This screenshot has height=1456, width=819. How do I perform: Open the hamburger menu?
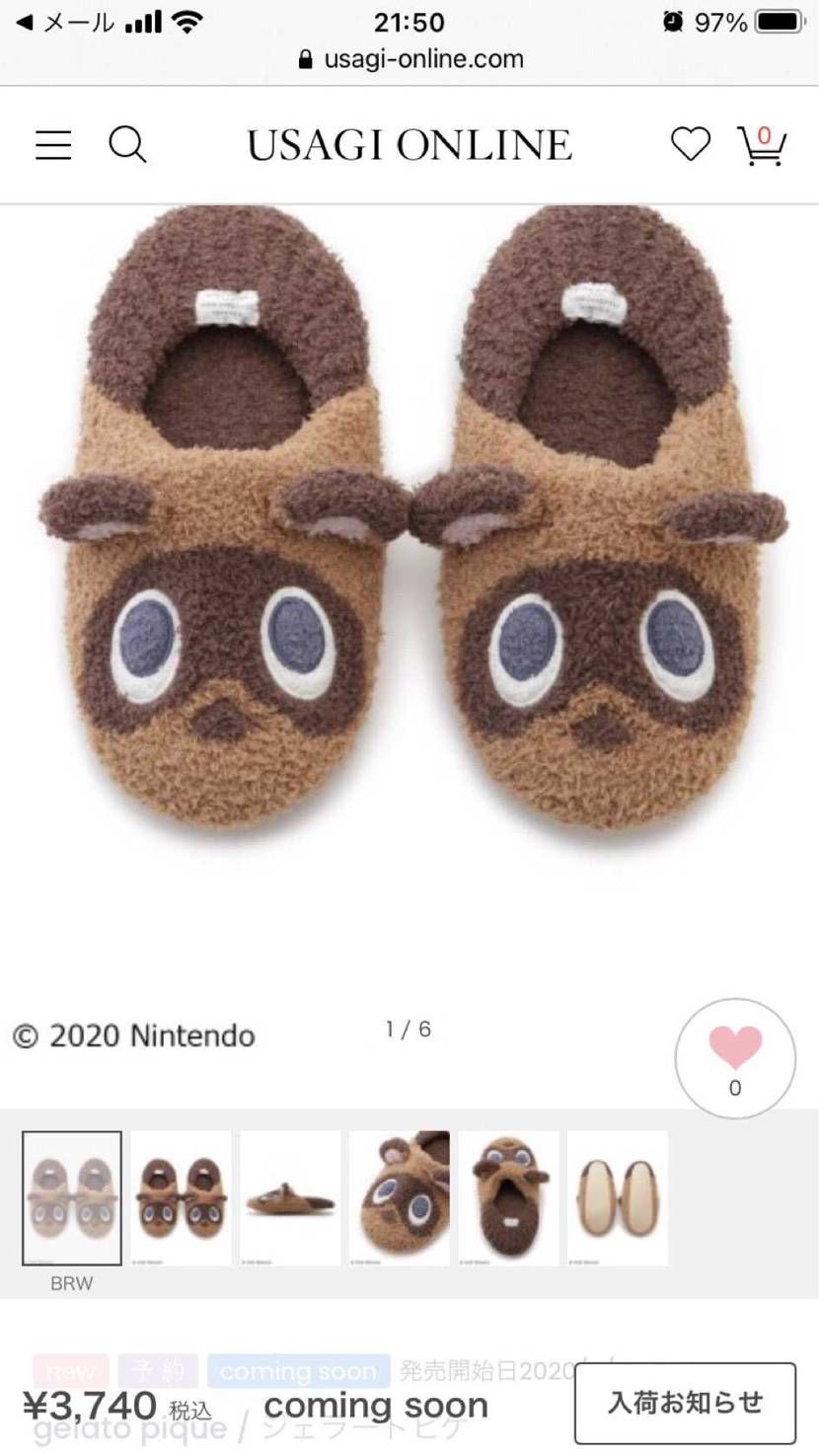[x=54, y=145]
